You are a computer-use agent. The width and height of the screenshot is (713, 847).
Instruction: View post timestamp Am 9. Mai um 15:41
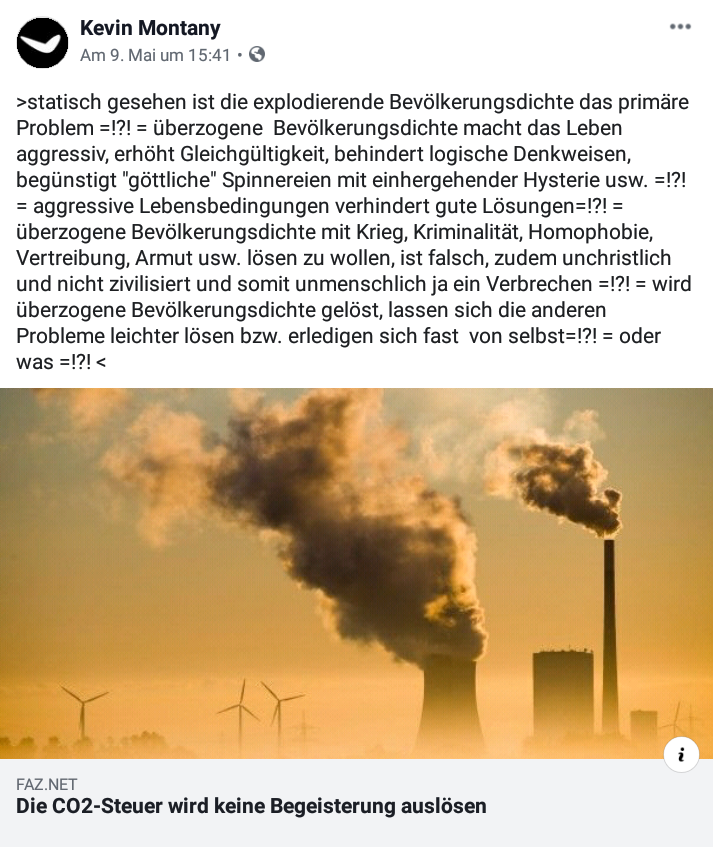pyautogui.click(x=155, y=55)
